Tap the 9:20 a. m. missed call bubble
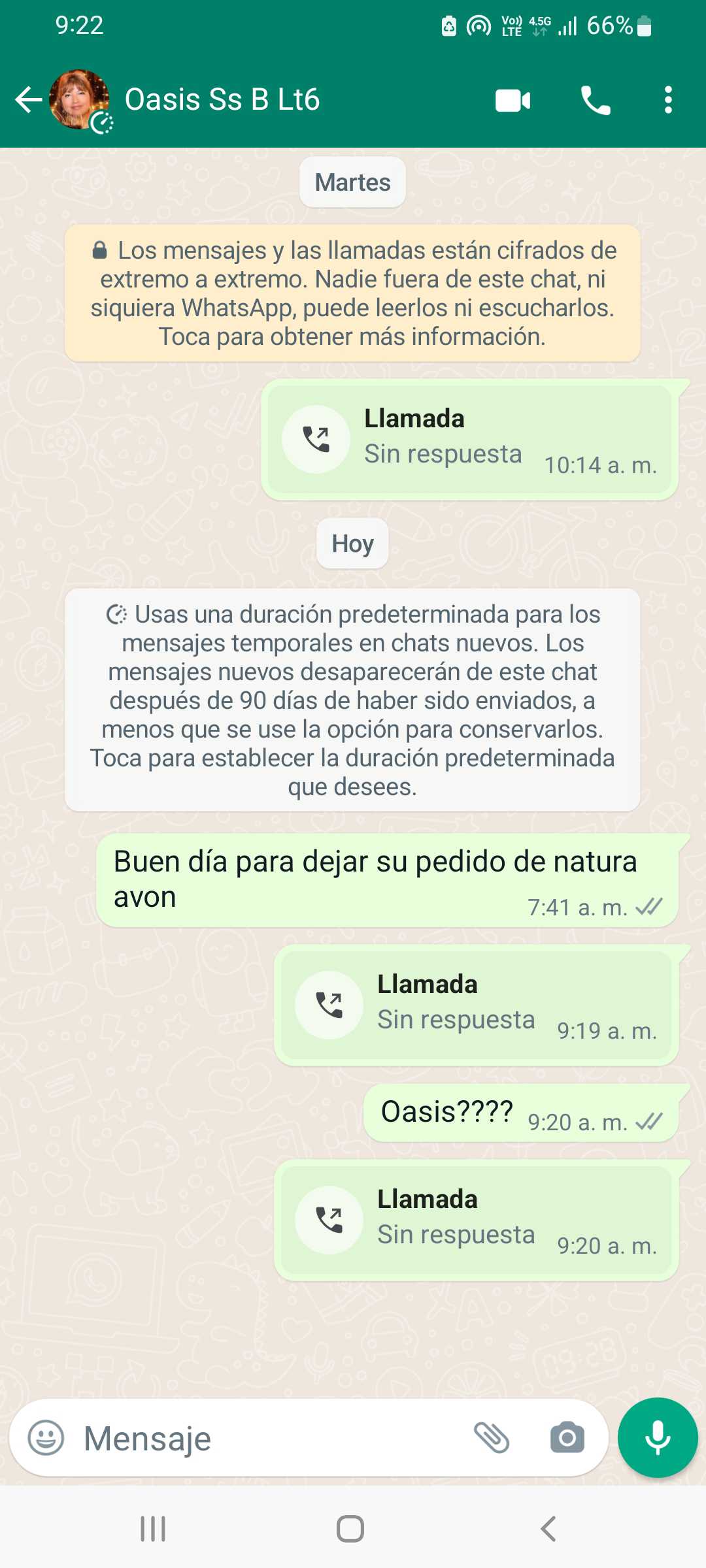The image size is (706, 1568). click(x=475, y=1220)
